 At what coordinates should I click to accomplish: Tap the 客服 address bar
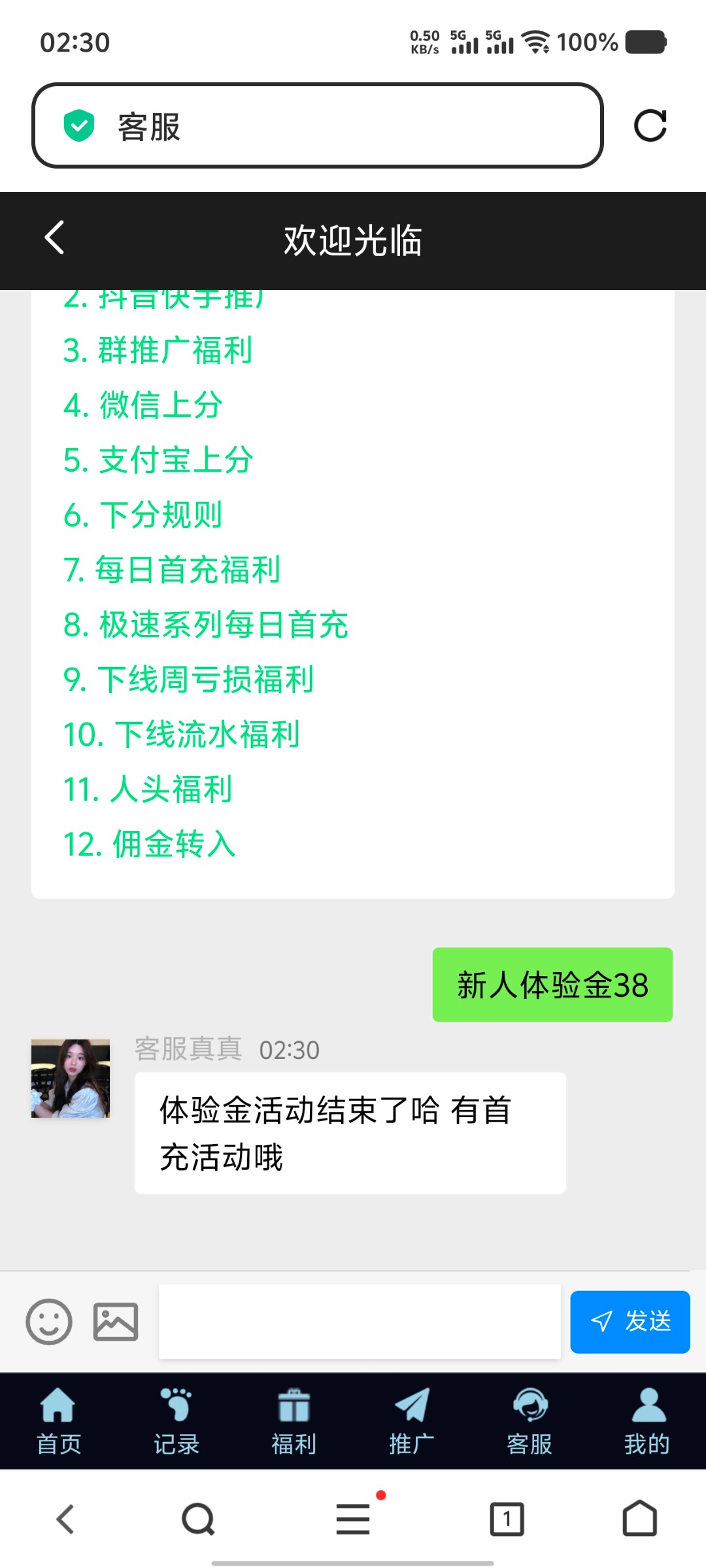click(317, 125)
